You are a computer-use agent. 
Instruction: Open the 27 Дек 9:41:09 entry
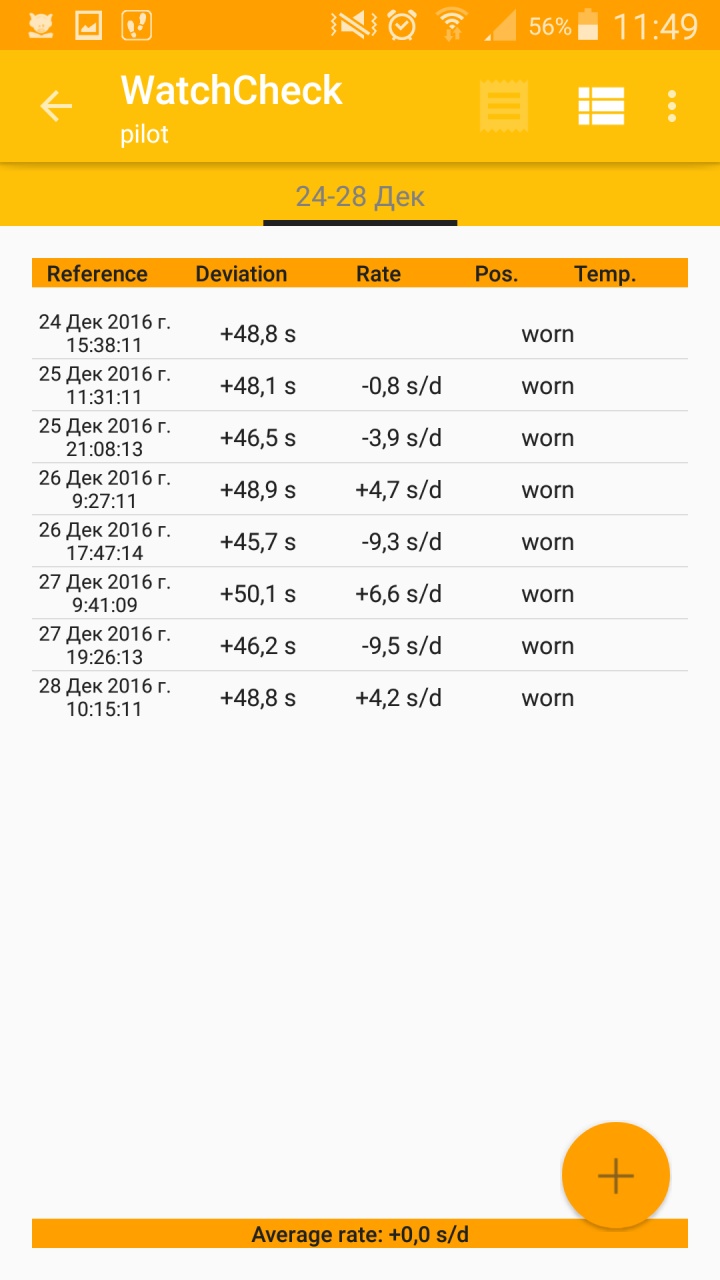click(360, 594)
